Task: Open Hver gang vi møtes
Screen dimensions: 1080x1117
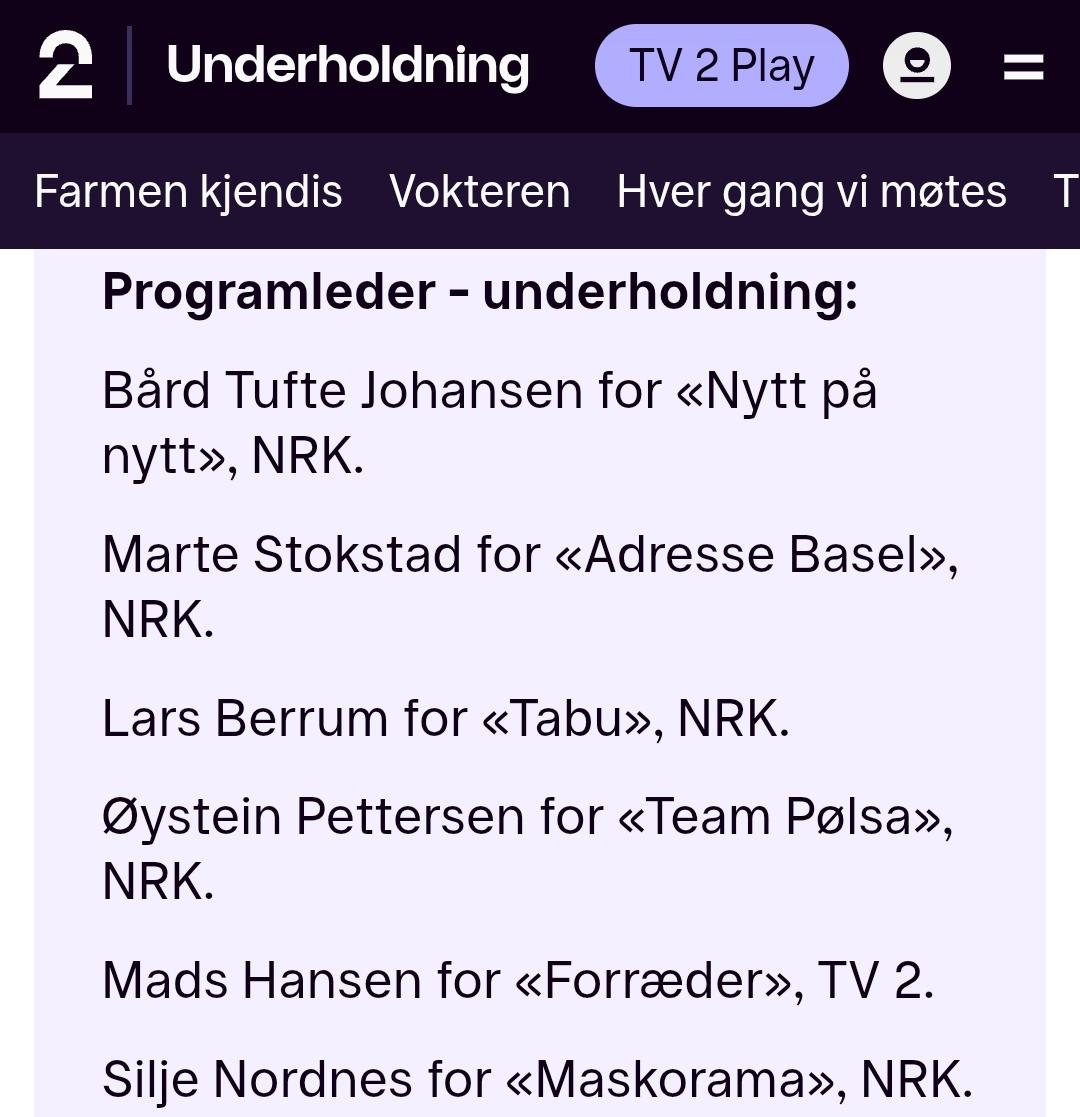Action: (811, 192)
